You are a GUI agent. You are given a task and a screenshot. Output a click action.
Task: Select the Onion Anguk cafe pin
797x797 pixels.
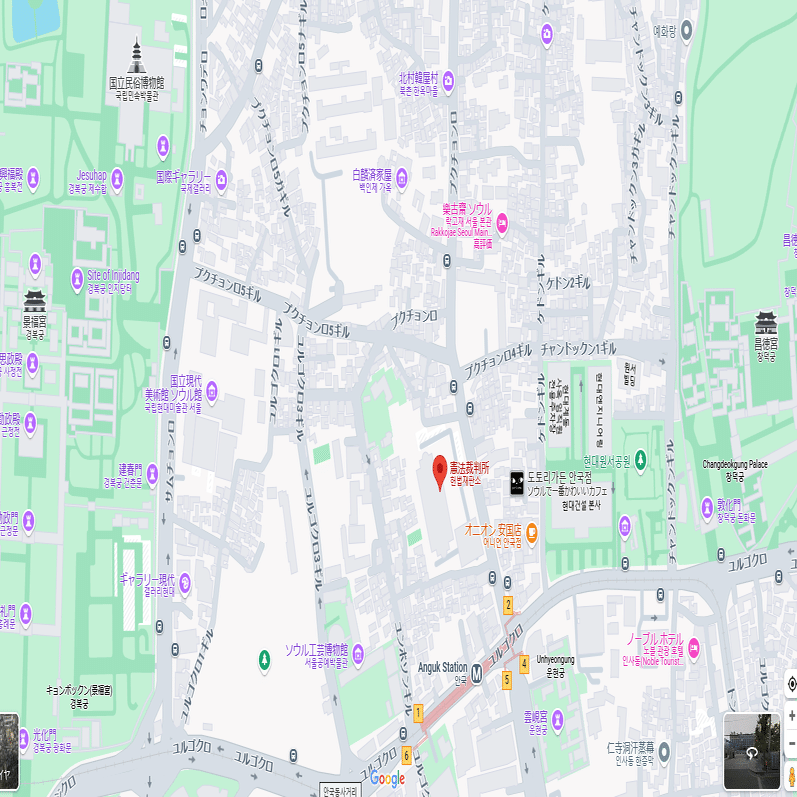533,531
